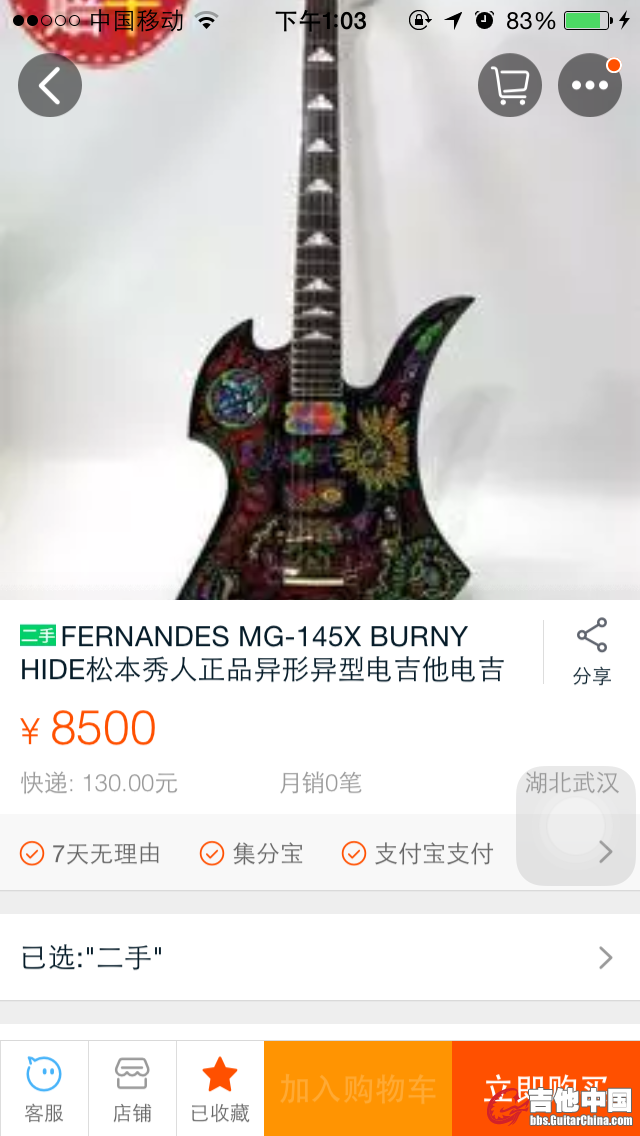Remove item from favorites 已收藏

(220, 1088)
